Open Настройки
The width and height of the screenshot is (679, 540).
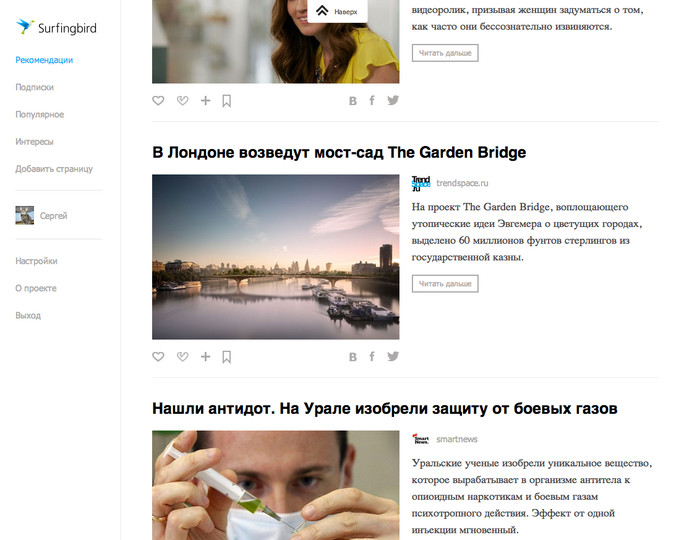36,261
